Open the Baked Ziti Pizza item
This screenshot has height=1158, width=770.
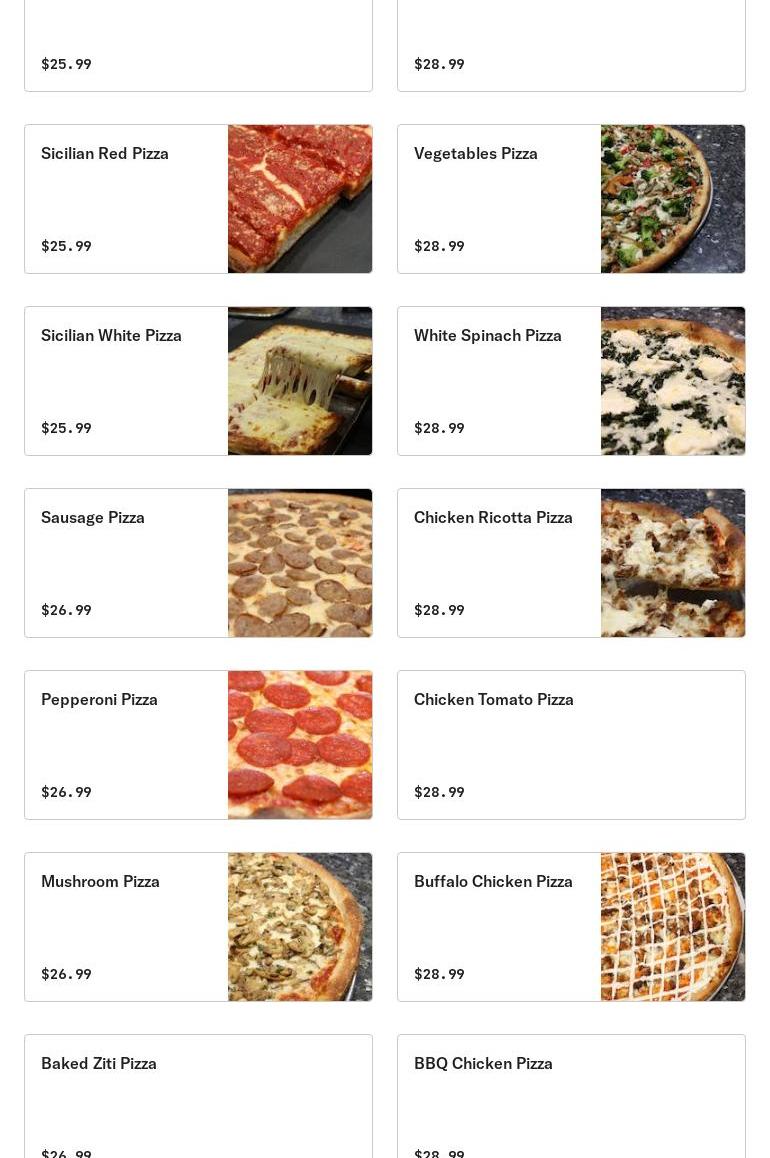pos(198,1096)
